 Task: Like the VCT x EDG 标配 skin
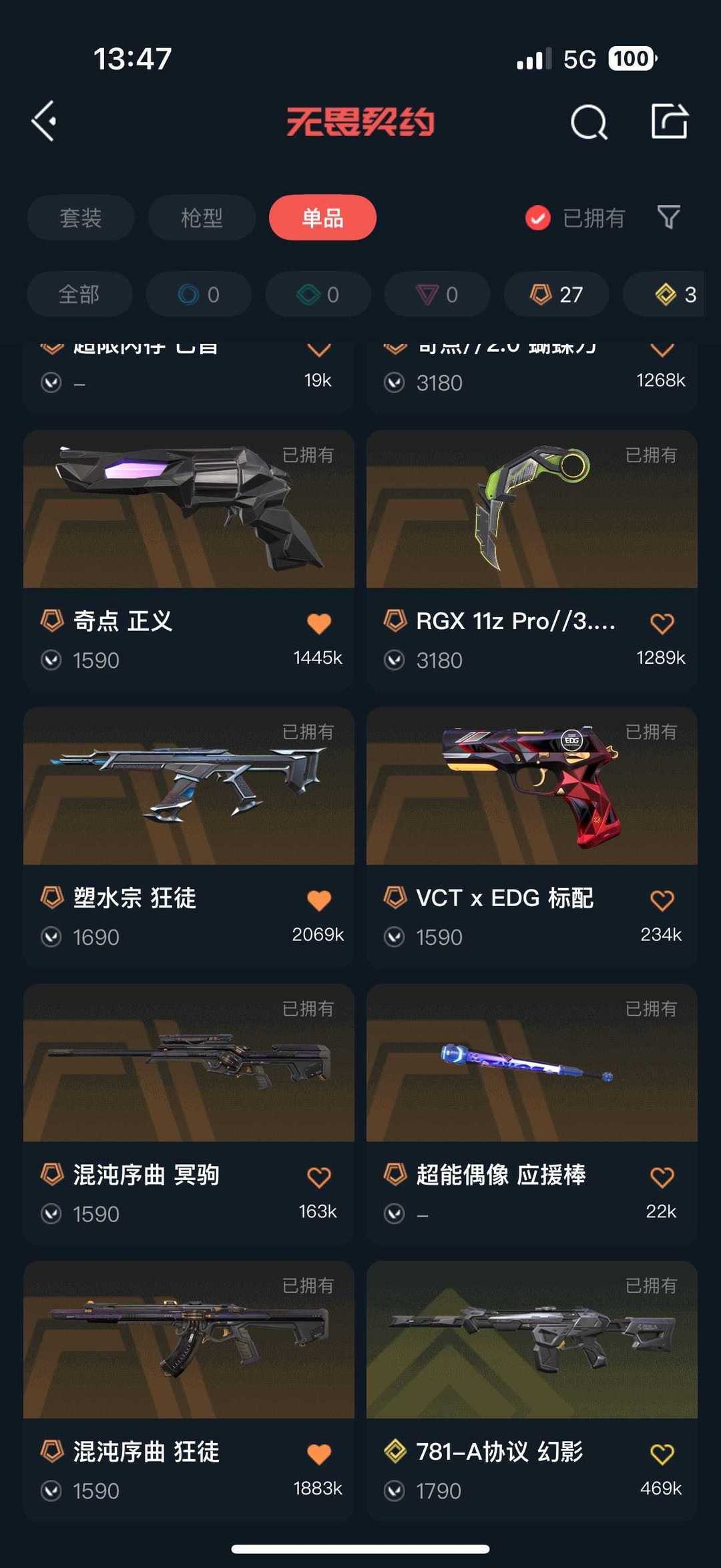click(x=662, y=900)
